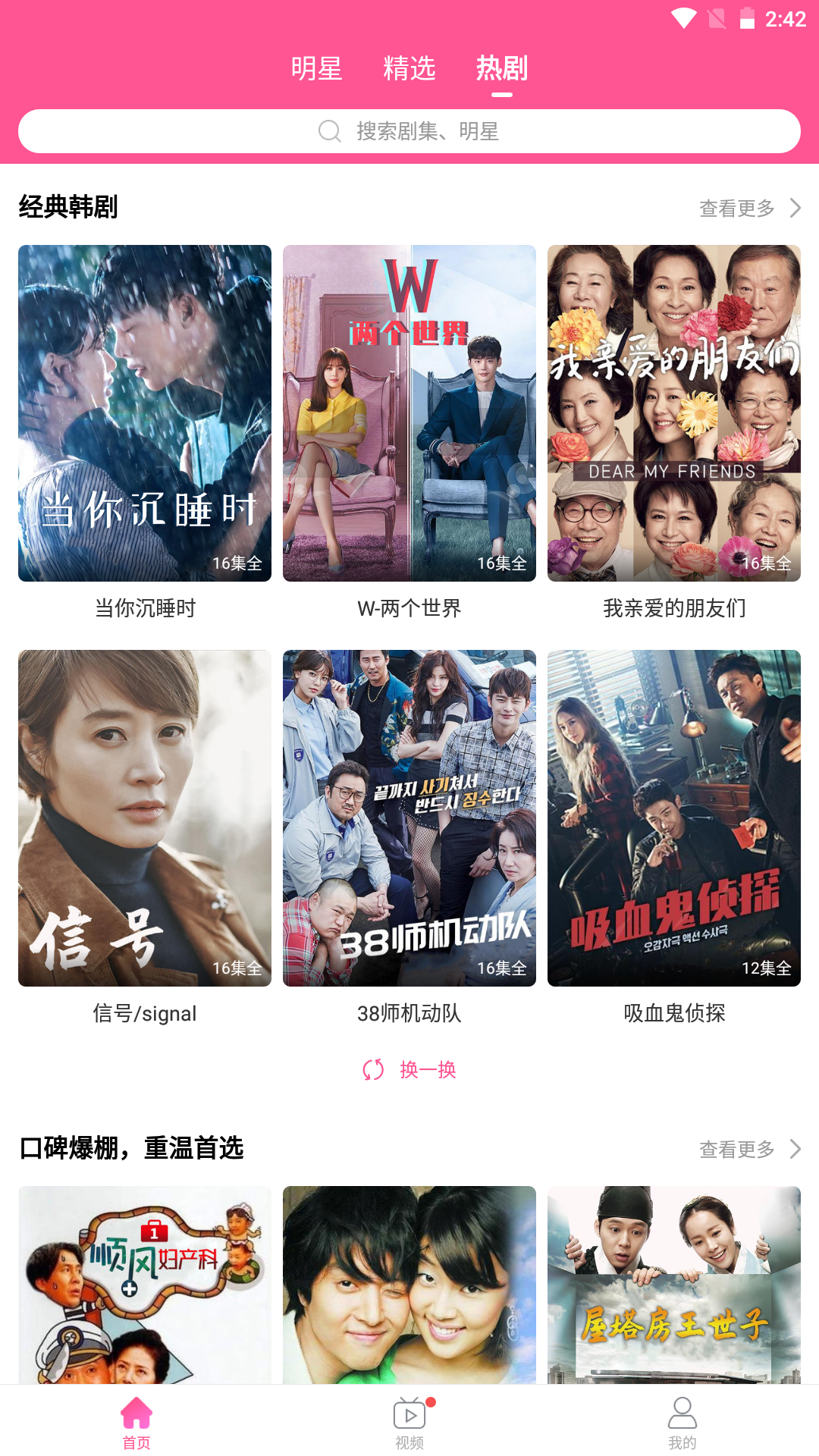The width and height of the screenshot is (819, 1456).
Task: Go to the 首页 tab
Action: [x=136, y=1423]
